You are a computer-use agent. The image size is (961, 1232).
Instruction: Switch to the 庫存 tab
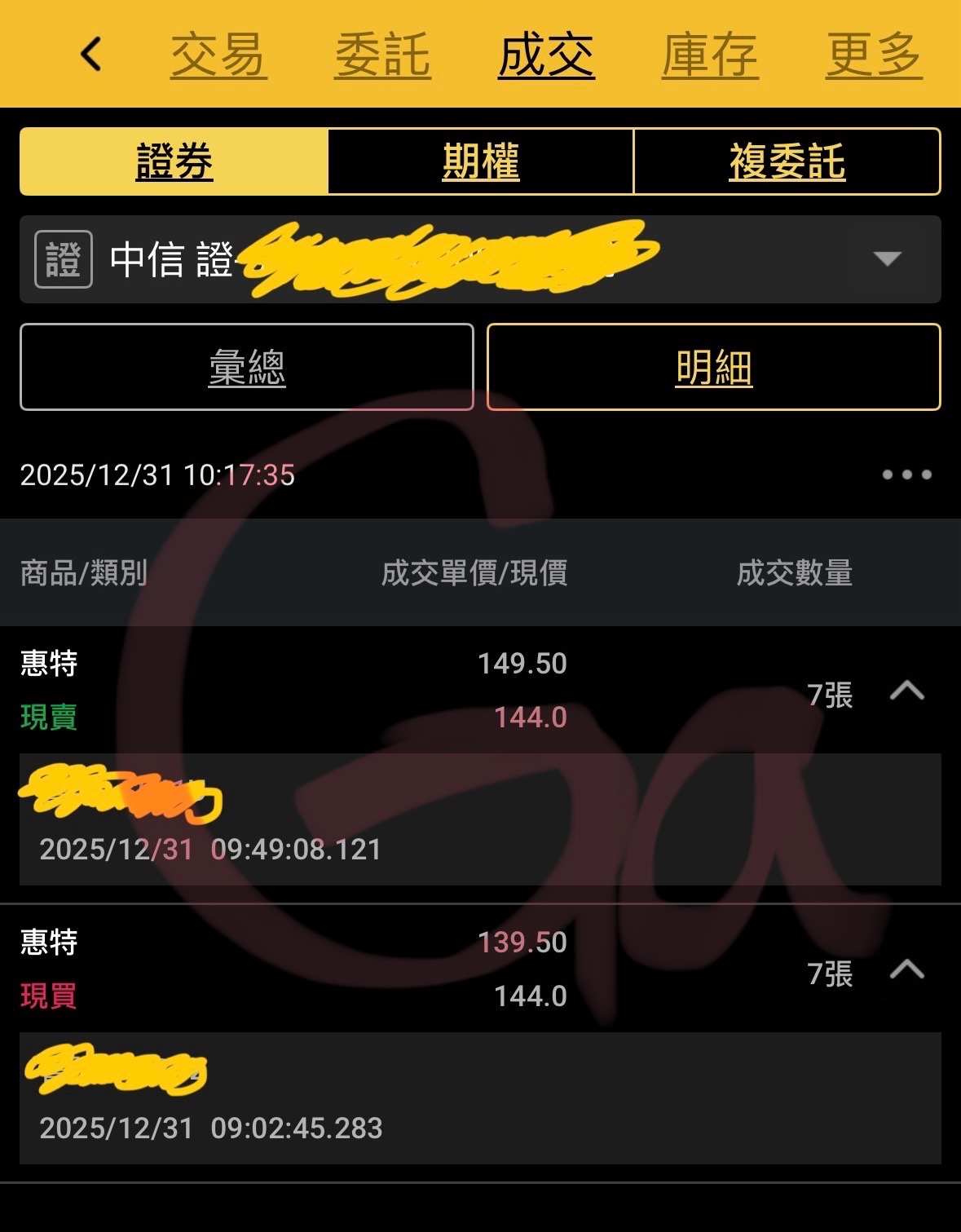click(x=710, y=55)
